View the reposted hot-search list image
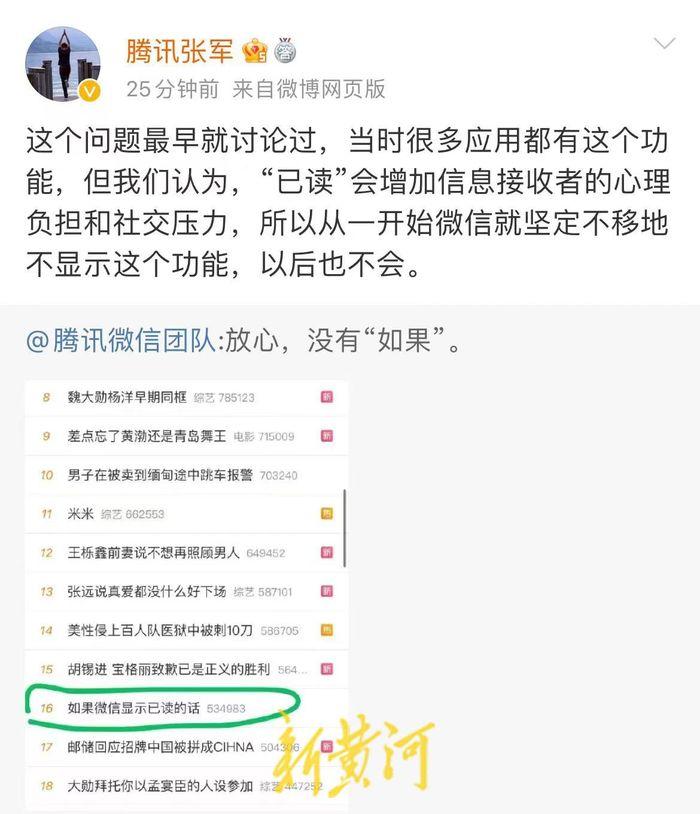The width and height of the screenshot is (700, 814). pos(186,590)
